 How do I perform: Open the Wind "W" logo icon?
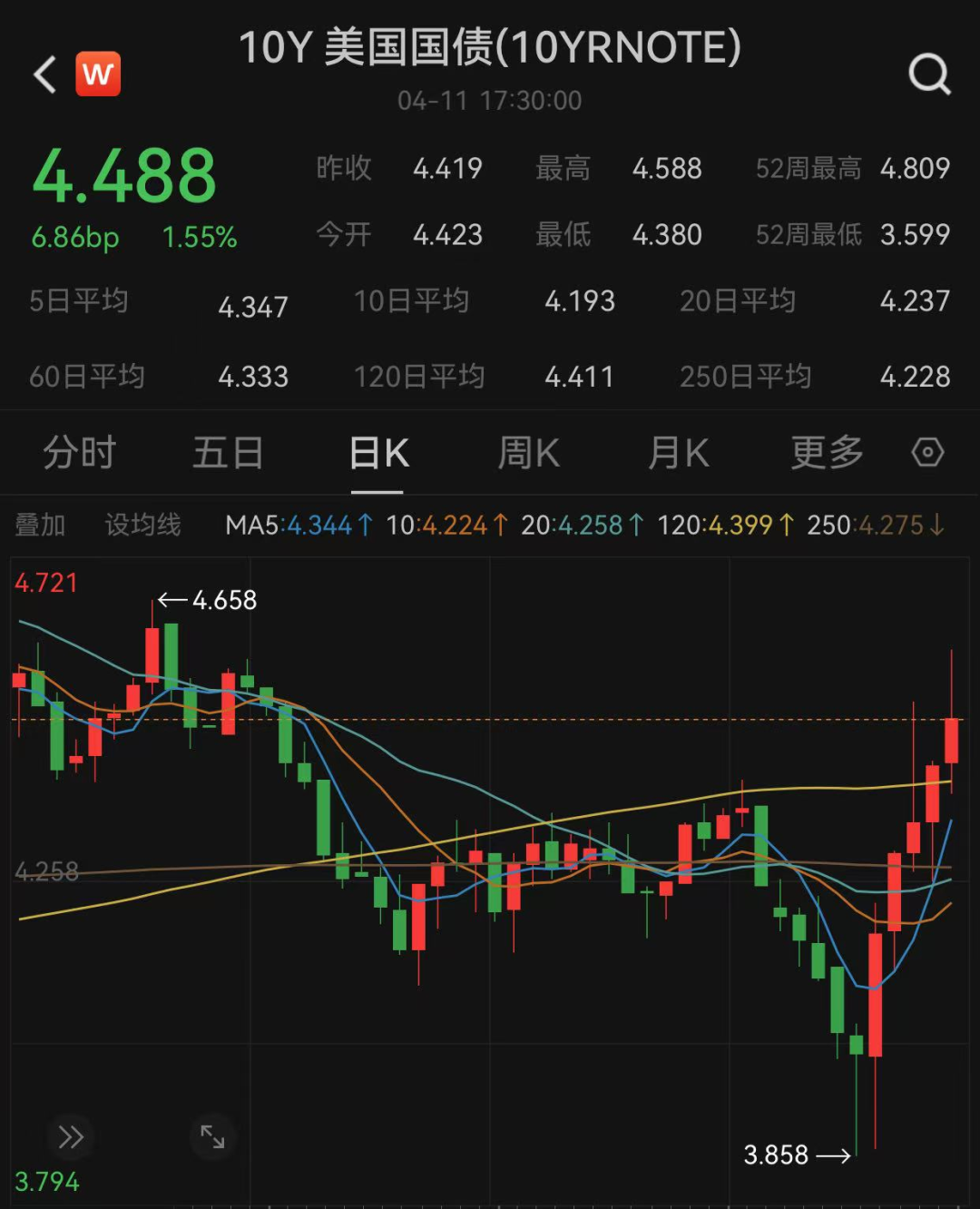pyautogui.click(x=100, y=74)
